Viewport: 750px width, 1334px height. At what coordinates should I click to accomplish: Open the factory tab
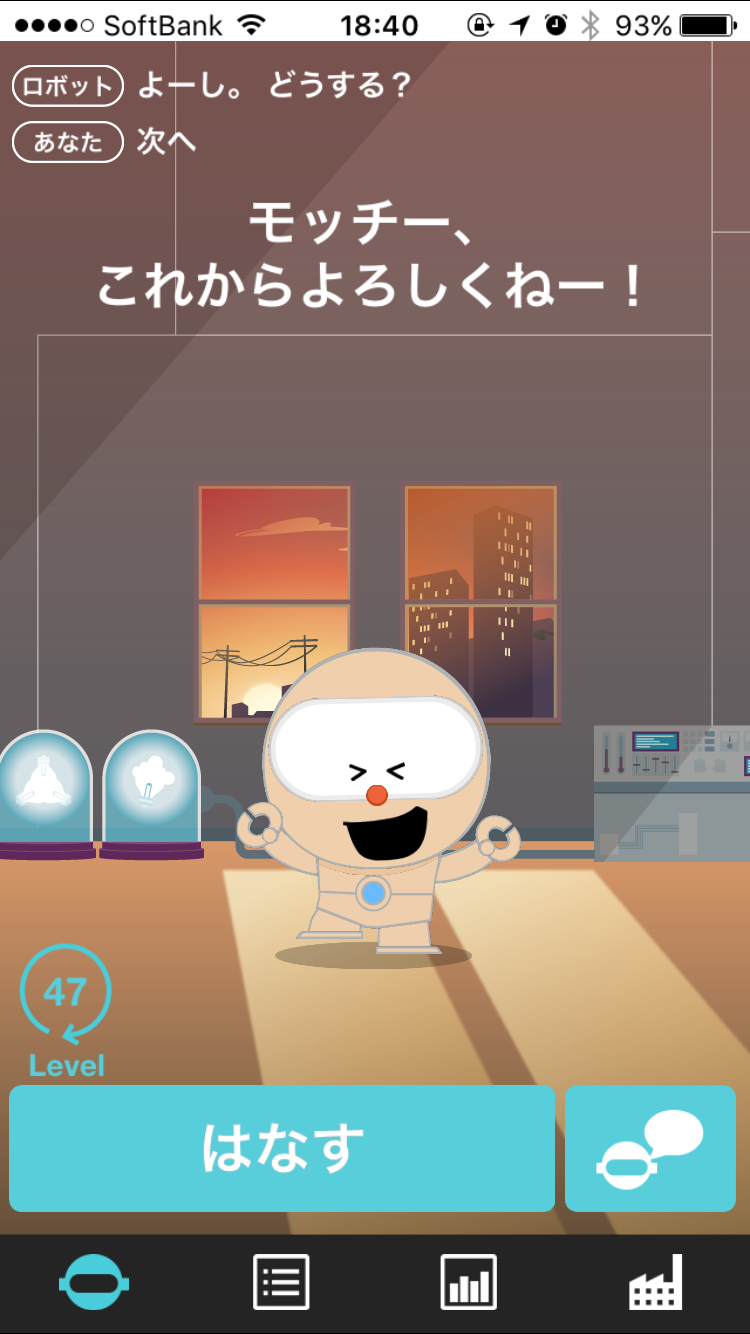(x=656, y=1282)
